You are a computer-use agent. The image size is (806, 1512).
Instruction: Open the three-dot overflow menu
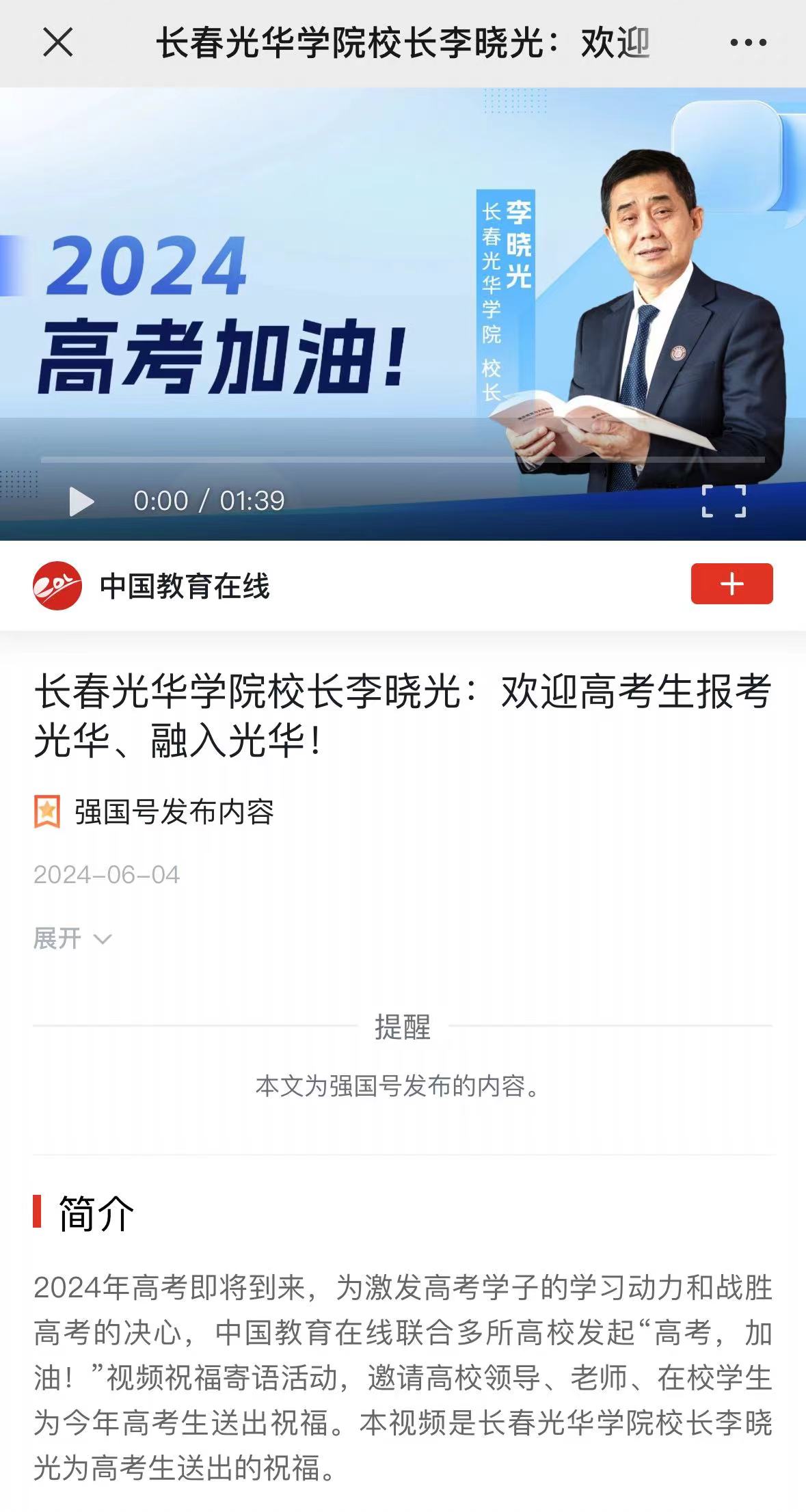coord(748,43)
